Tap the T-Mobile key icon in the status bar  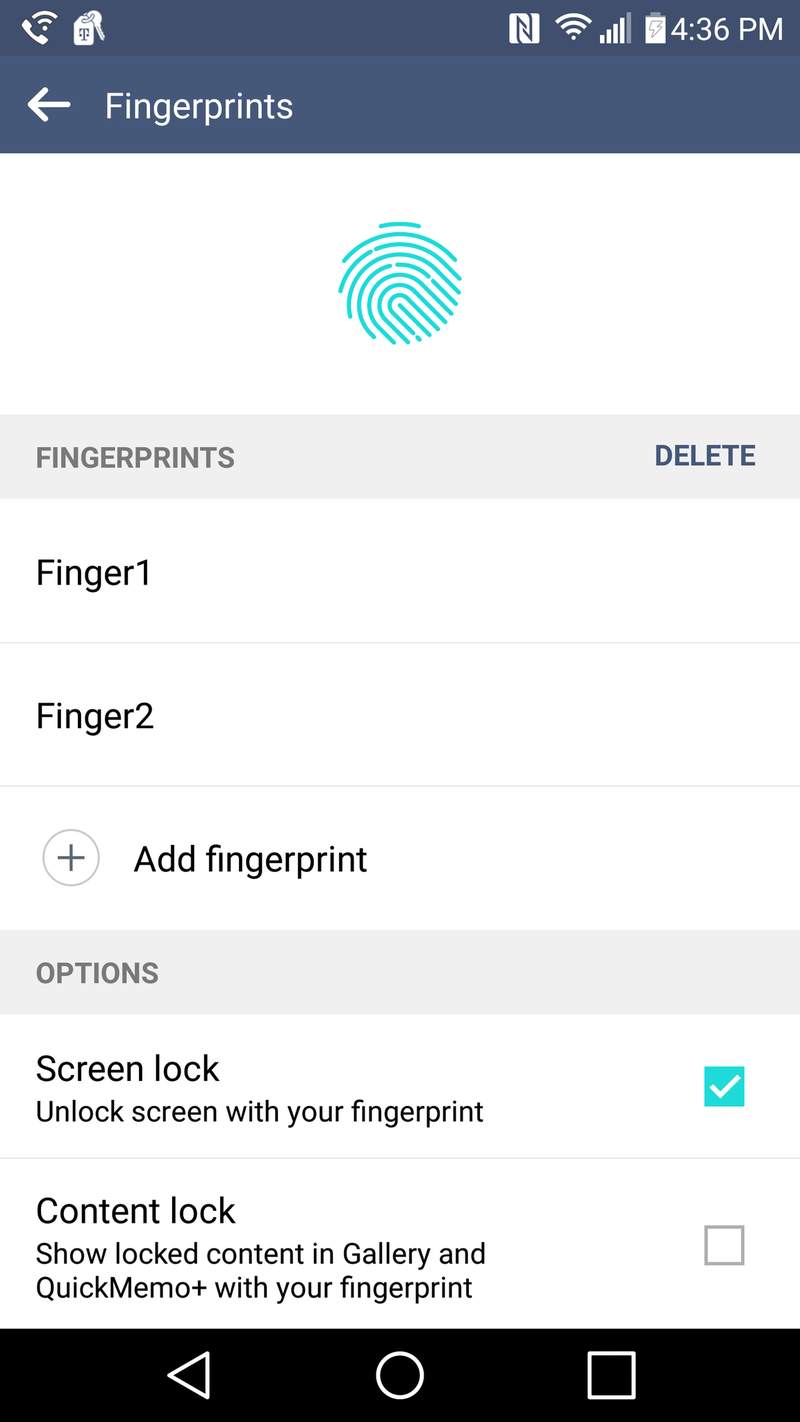pyautogui.click(x=86, y=29)
